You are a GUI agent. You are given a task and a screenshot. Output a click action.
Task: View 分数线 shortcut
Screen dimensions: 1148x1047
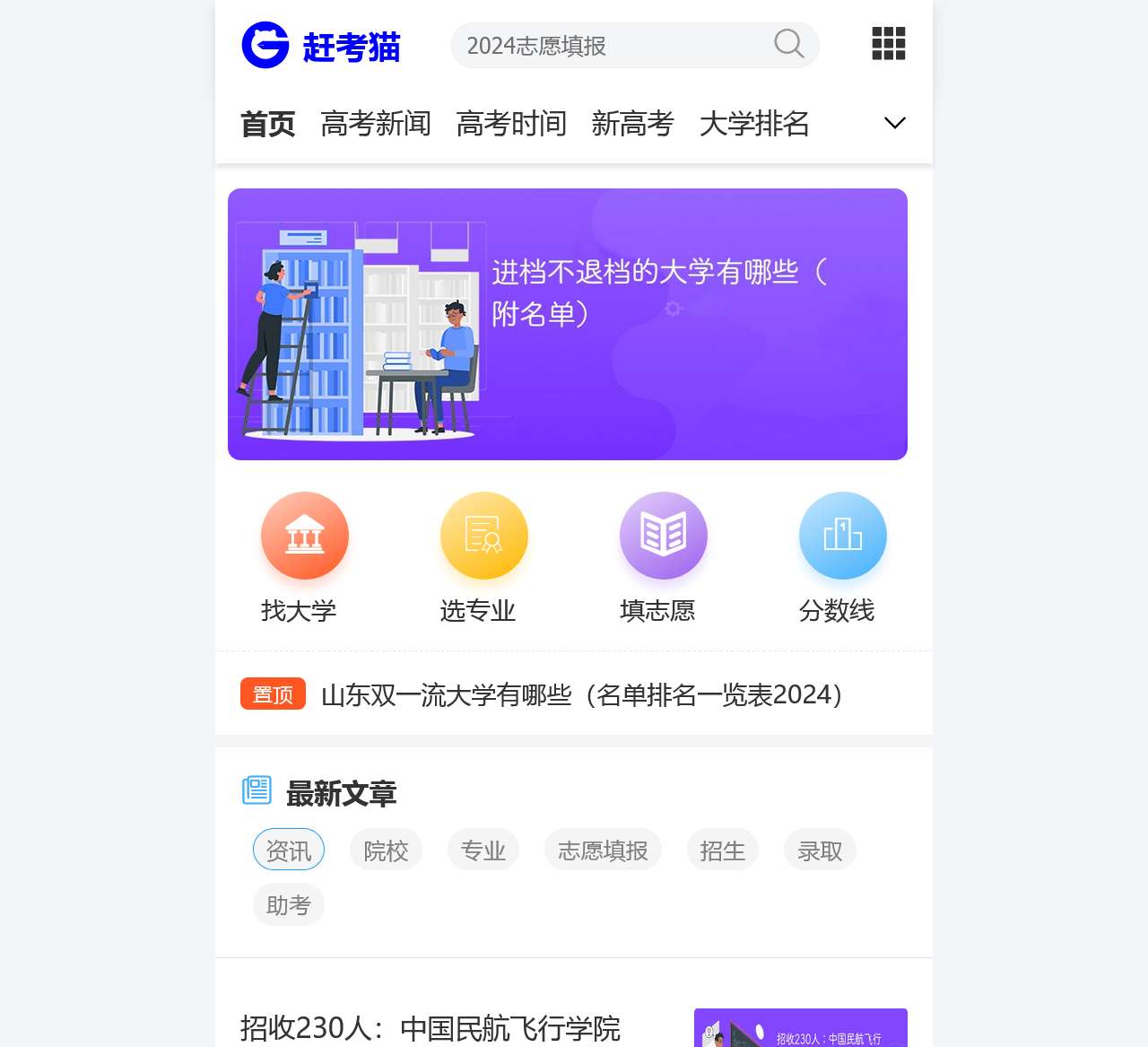842,556
